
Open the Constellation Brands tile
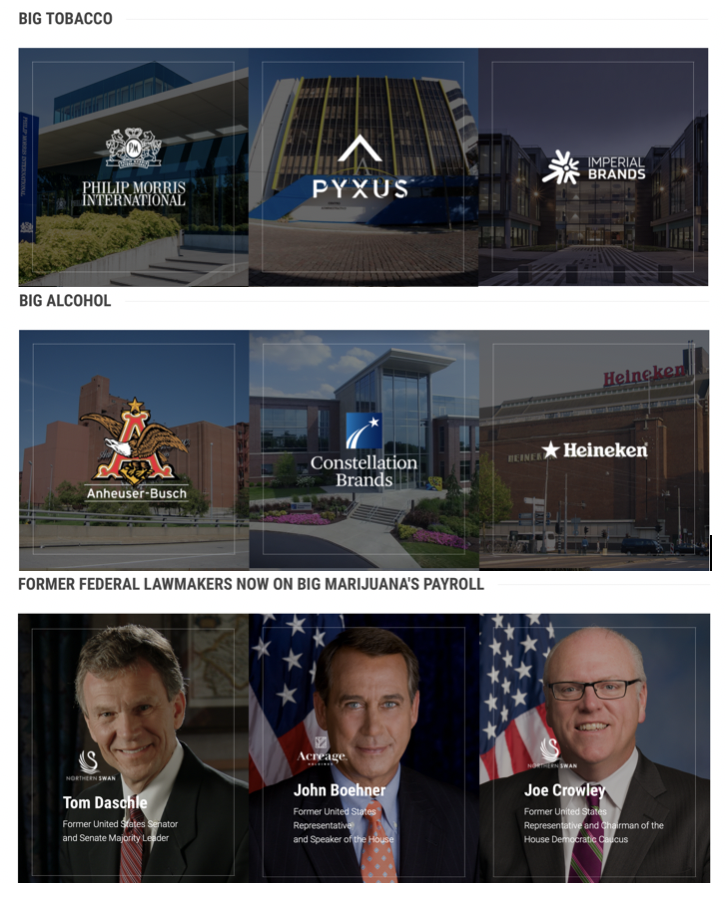[x=363, y=449]
